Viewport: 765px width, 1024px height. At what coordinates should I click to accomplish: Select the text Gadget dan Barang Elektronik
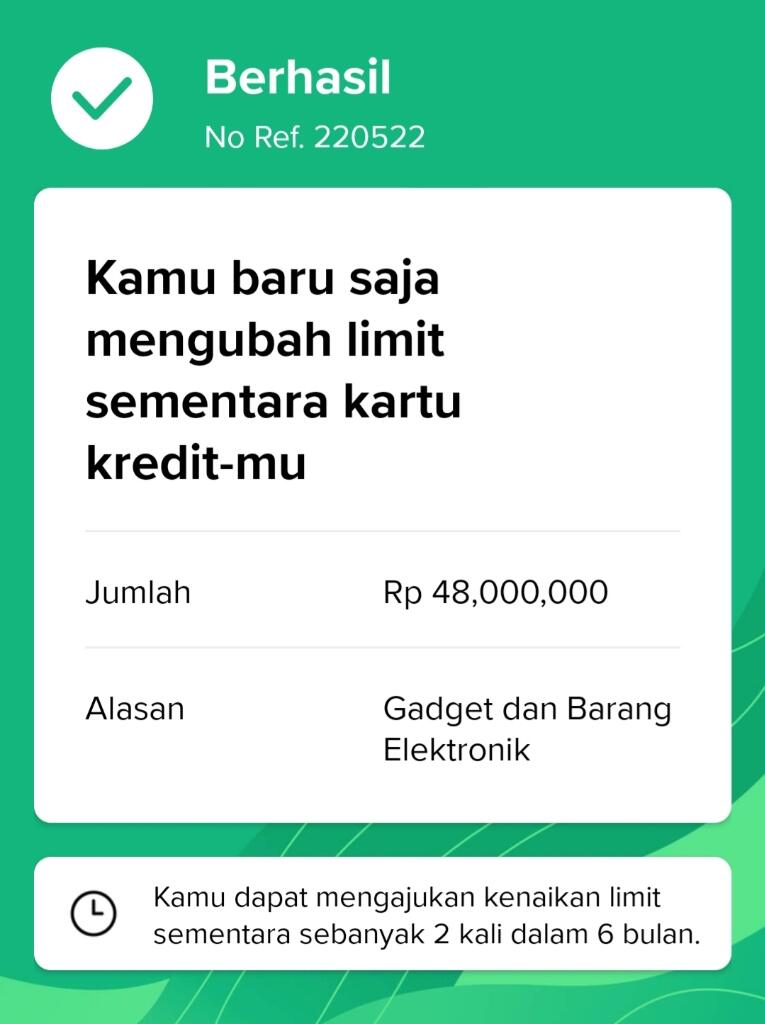pyautogui.click(x=530, y=730)
